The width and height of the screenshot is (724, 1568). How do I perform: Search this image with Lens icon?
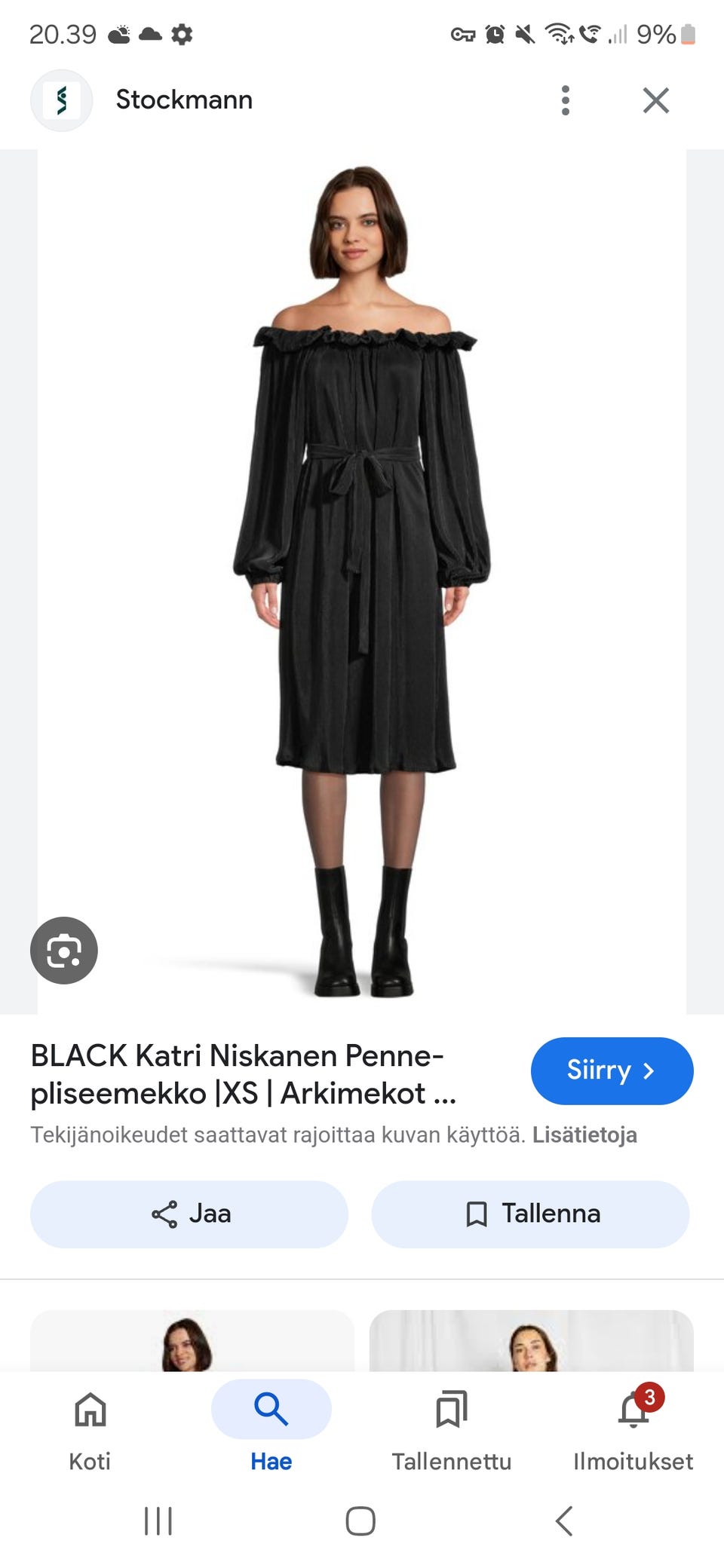pos(64,950)
